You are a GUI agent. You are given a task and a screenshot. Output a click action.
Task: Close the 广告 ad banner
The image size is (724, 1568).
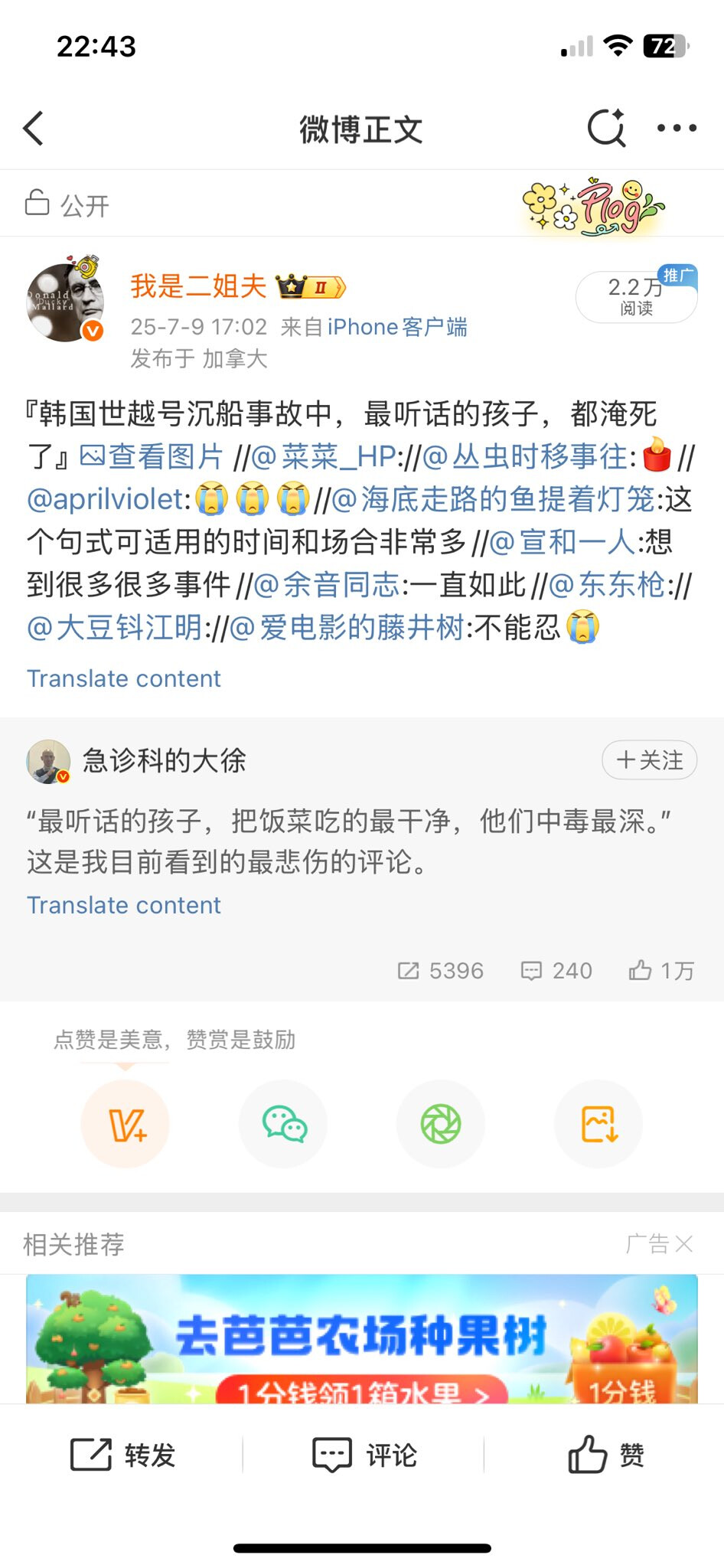pos(683,1244)
